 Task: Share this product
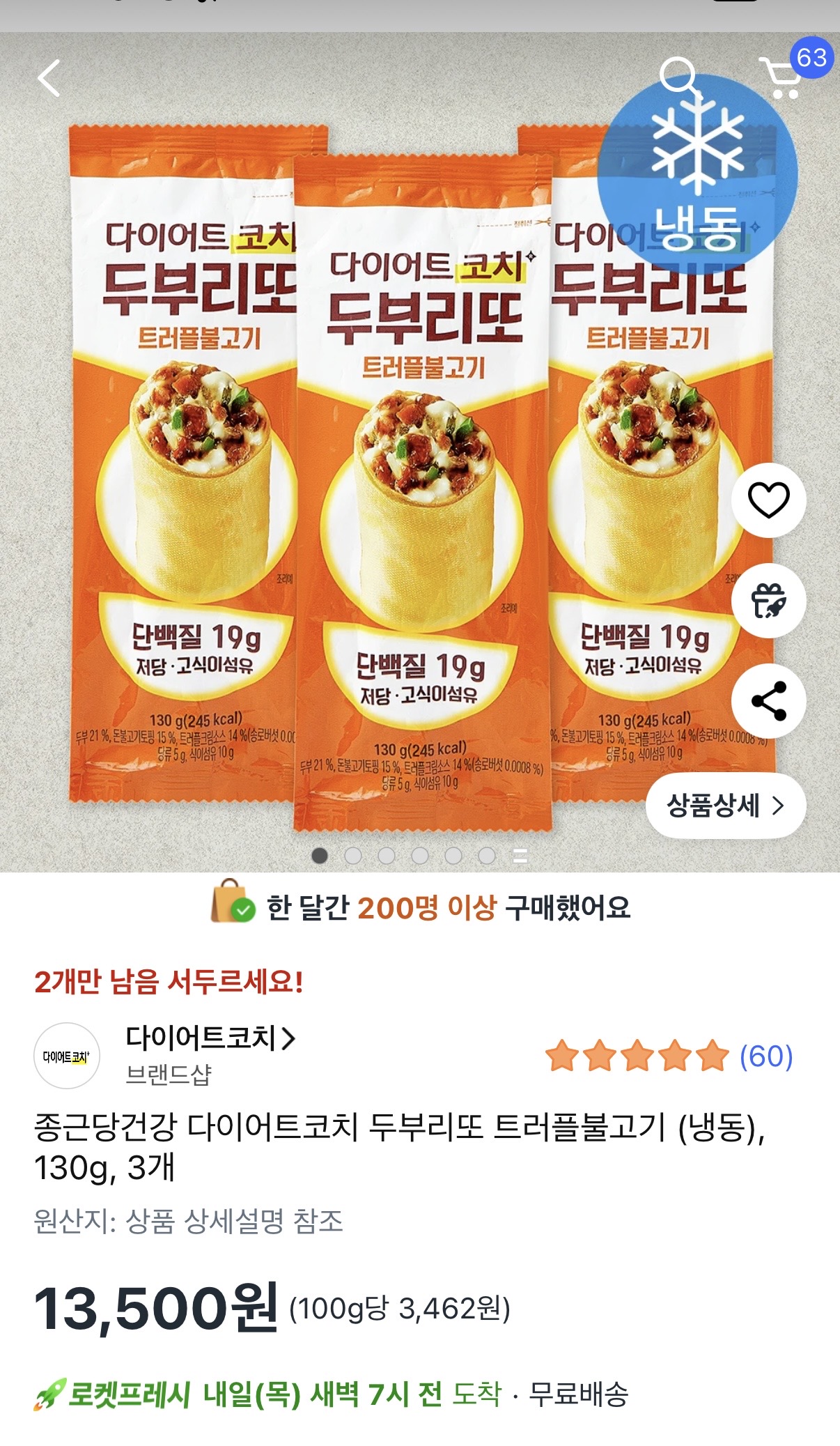click(x=768, y=701)
